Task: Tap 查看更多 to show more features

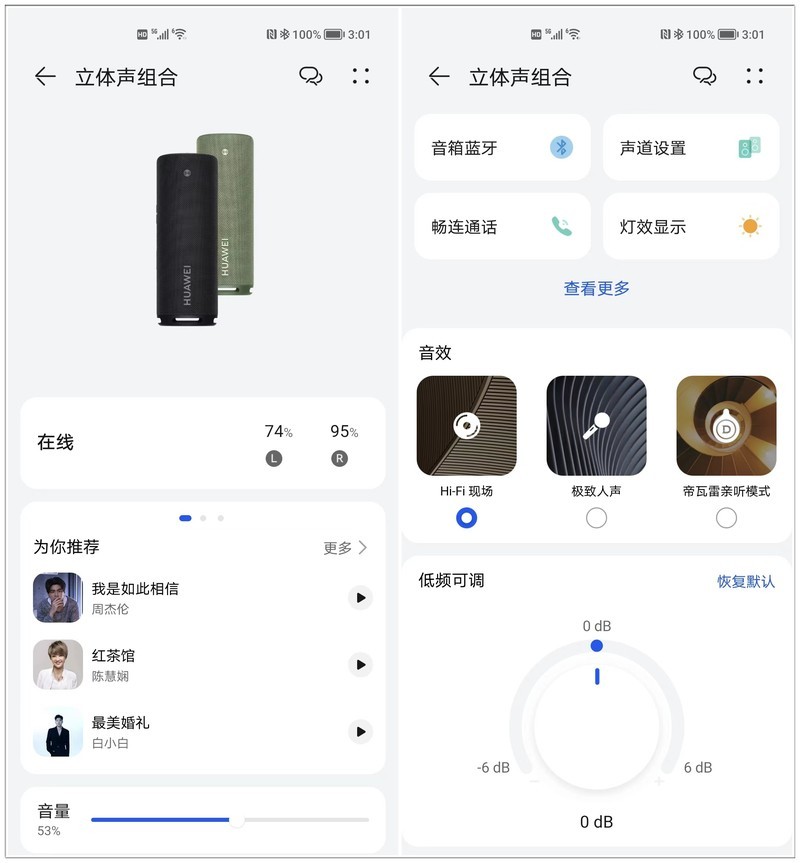Action: point(595,286)
